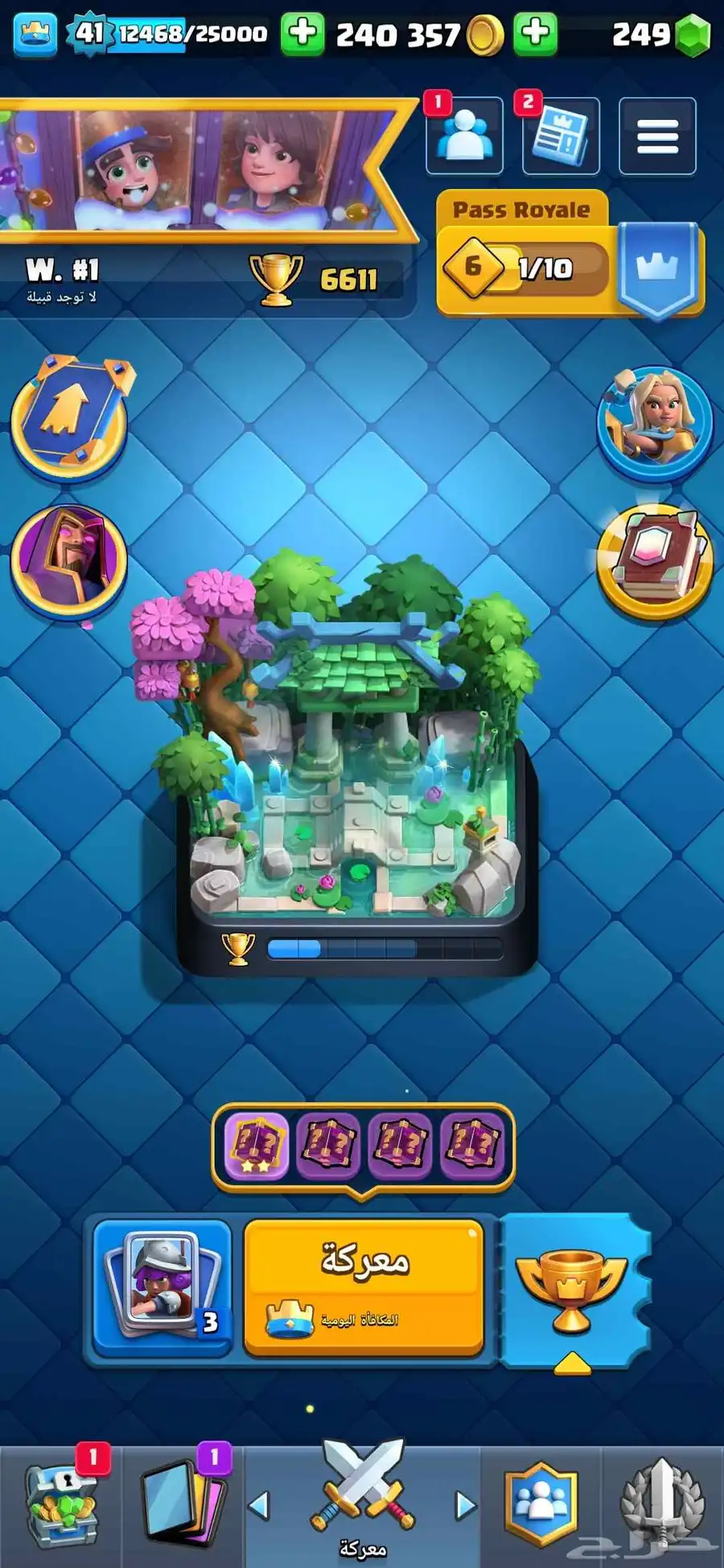The width and height of the screenshot is (724, 1568).
Task: Open the player profile banner
Action: [201, 170]
